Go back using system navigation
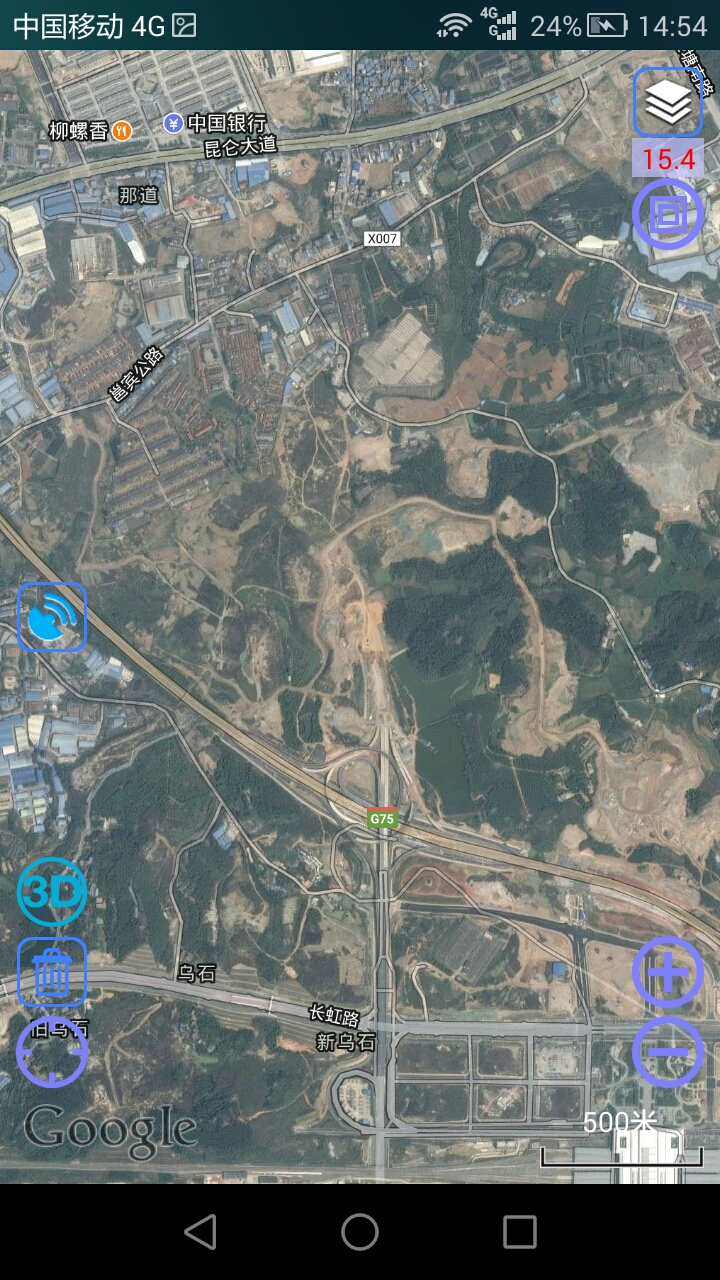Screen dimensions: 720x1280 tap(201, 1232)
